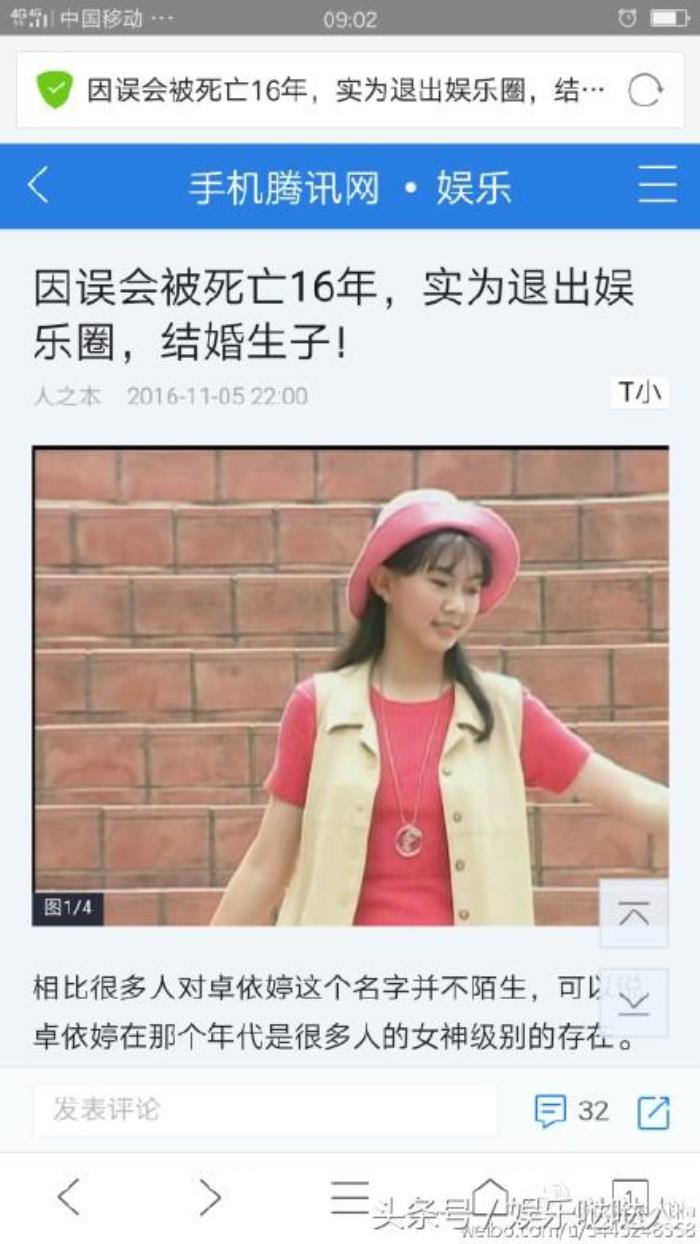Viewport: 700px width, 1244px height.
Task: Tap the 发表评论 comment field
Action: click(265, 1109)
